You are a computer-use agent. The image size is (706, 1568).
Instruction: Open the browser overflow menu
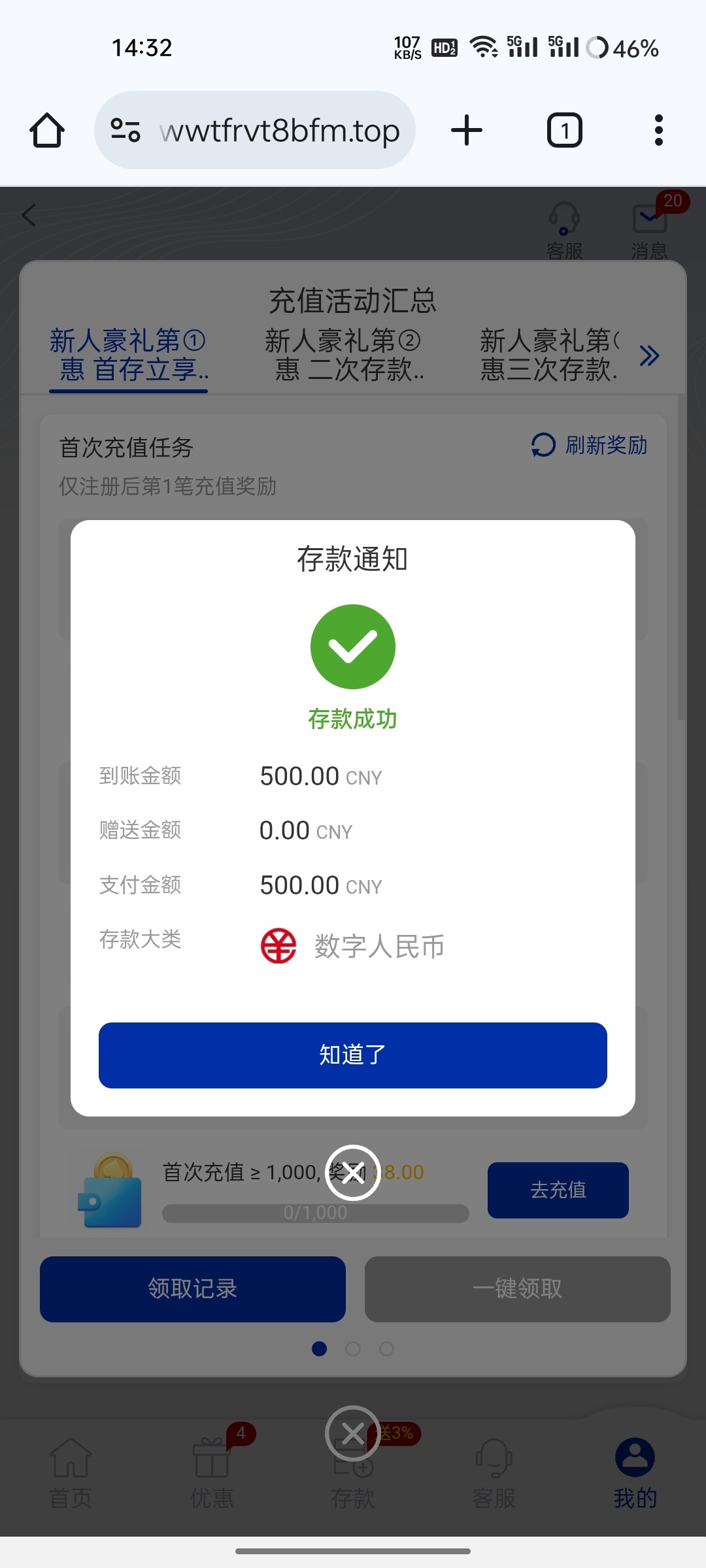tap(658, 130)
